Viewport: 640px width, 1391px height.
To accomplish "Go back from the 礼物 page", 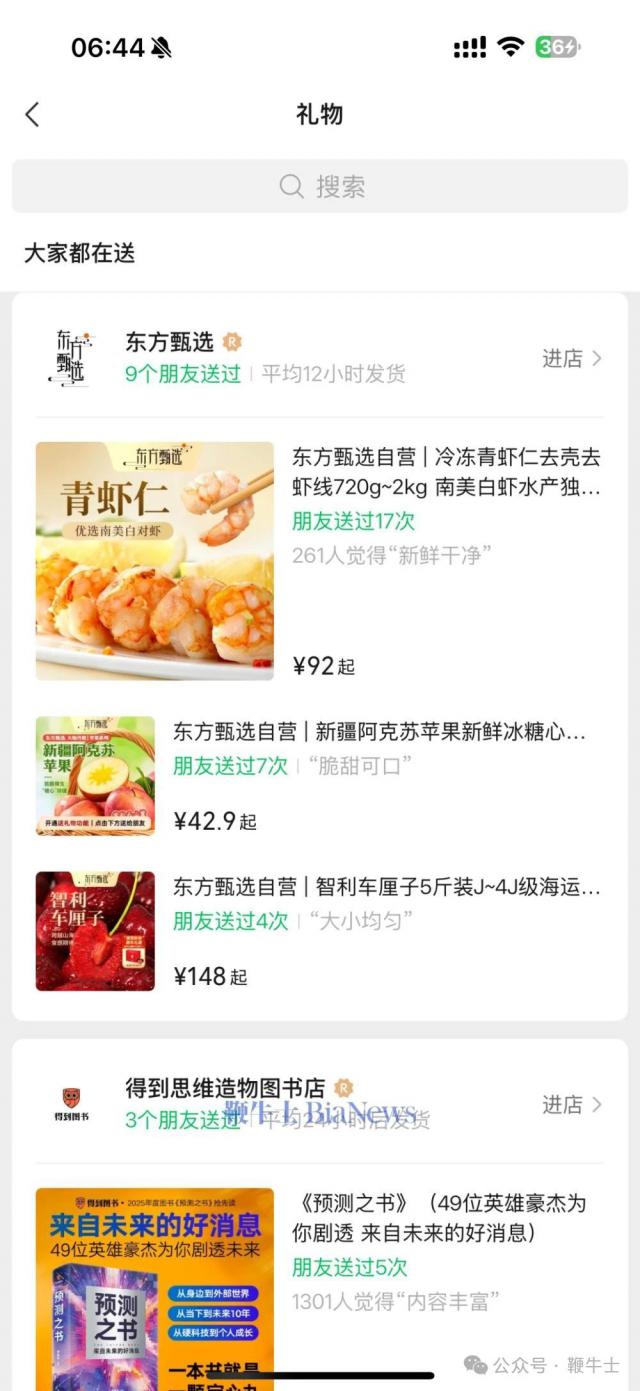I will (33, 114).
